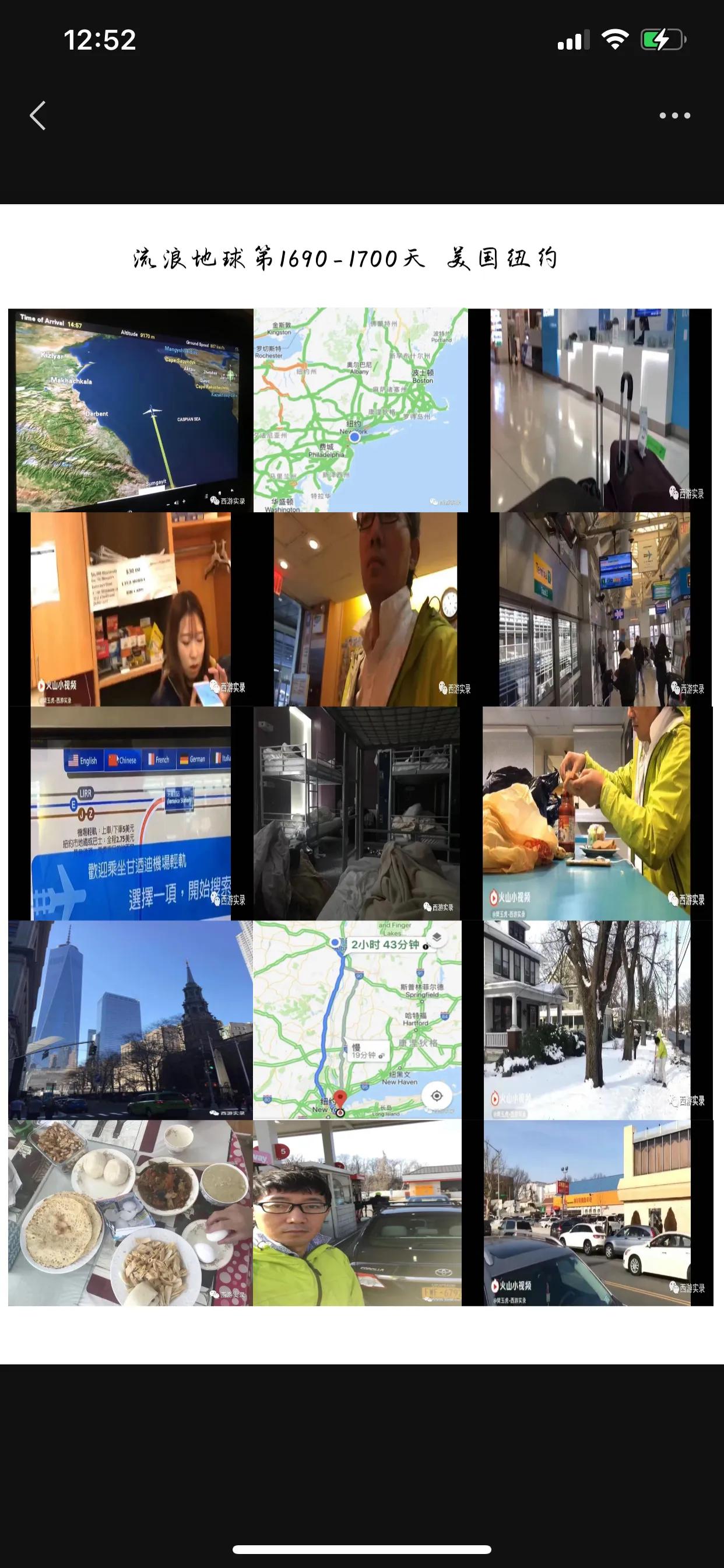Select the Chinese language option with the flag
This screenshot has width=724, height=1568.
(x=124, y=759)
